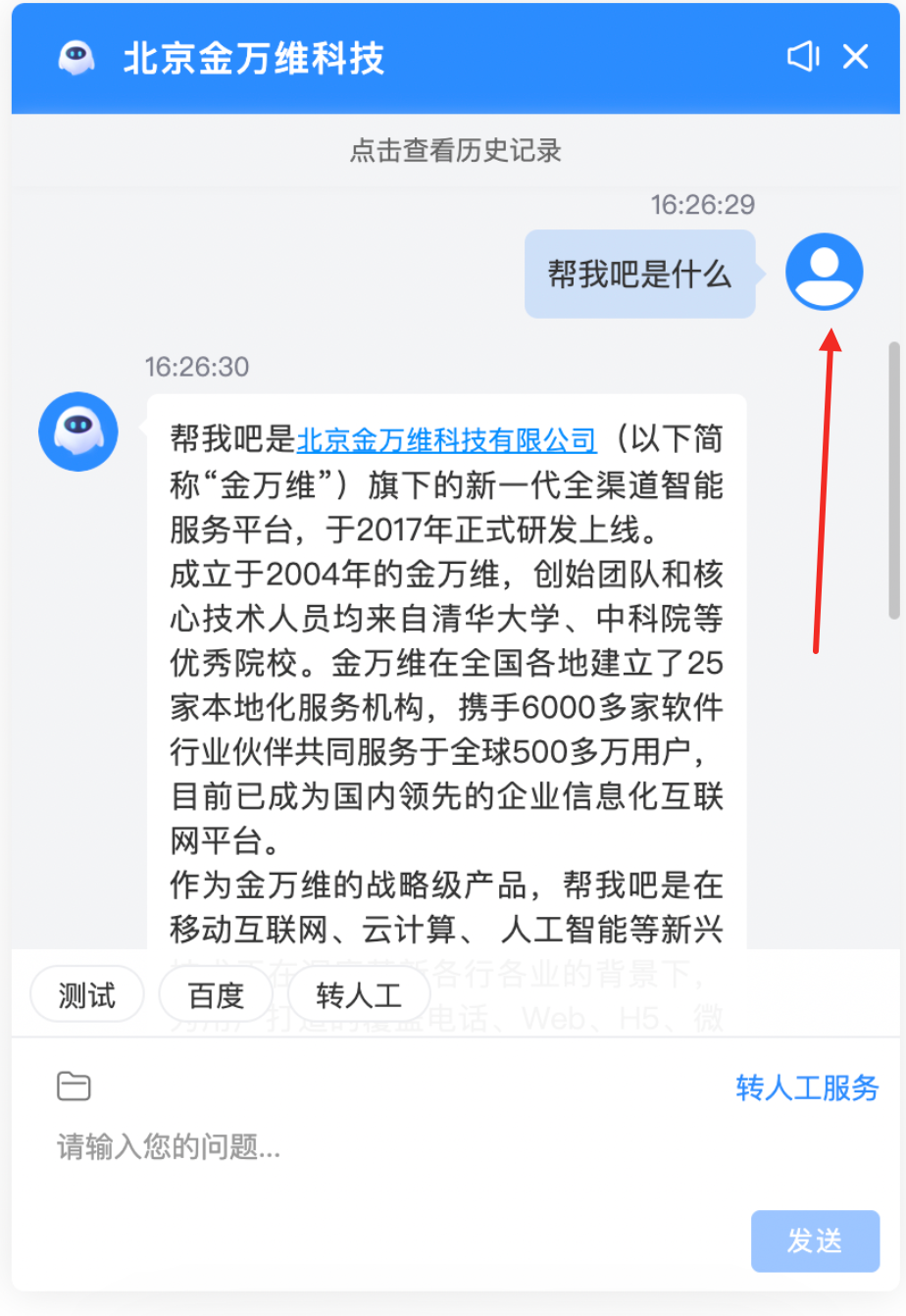Viewport: 906px width, 1316px height.
Task: Close the chat window
Action: pyautogui.click(x=856, y=57)
